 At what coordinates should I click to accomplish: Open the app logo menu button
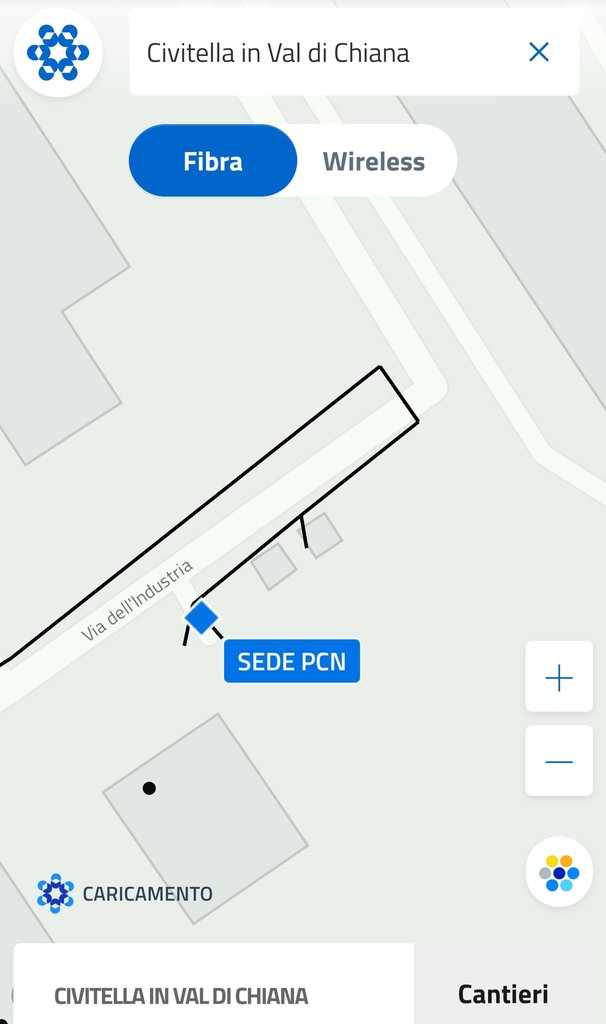[58, 52]
